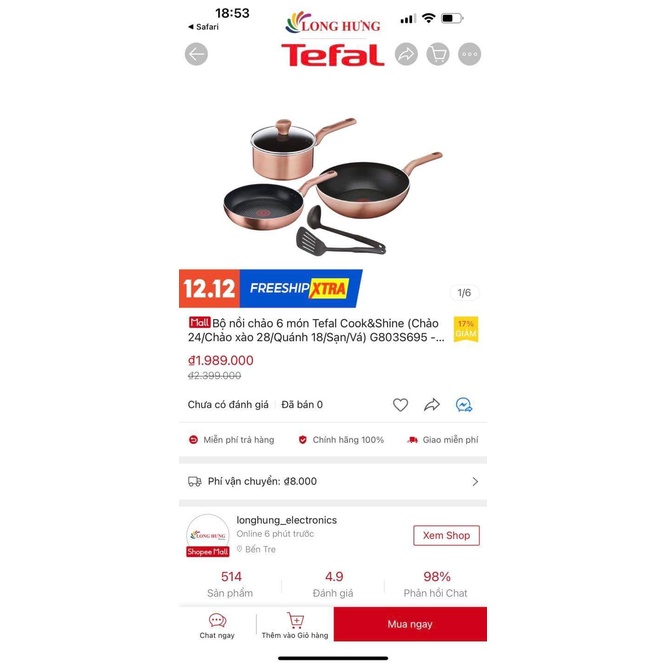Open Chat ngay with seller
The width and height of the screenshot is (666, 666).
click(x=217, y=626)
